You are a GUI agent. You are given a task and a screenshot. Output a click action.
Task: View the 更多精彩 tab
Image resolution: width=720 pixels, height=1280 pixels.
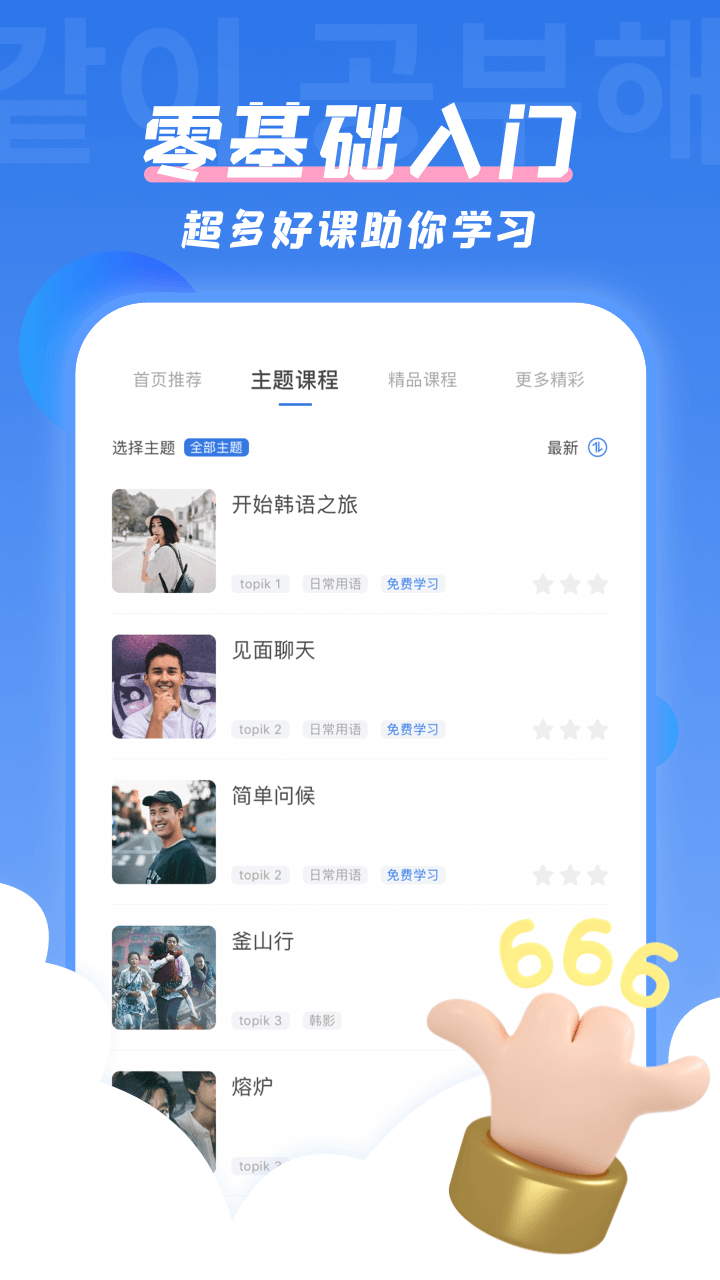point(548,380)
